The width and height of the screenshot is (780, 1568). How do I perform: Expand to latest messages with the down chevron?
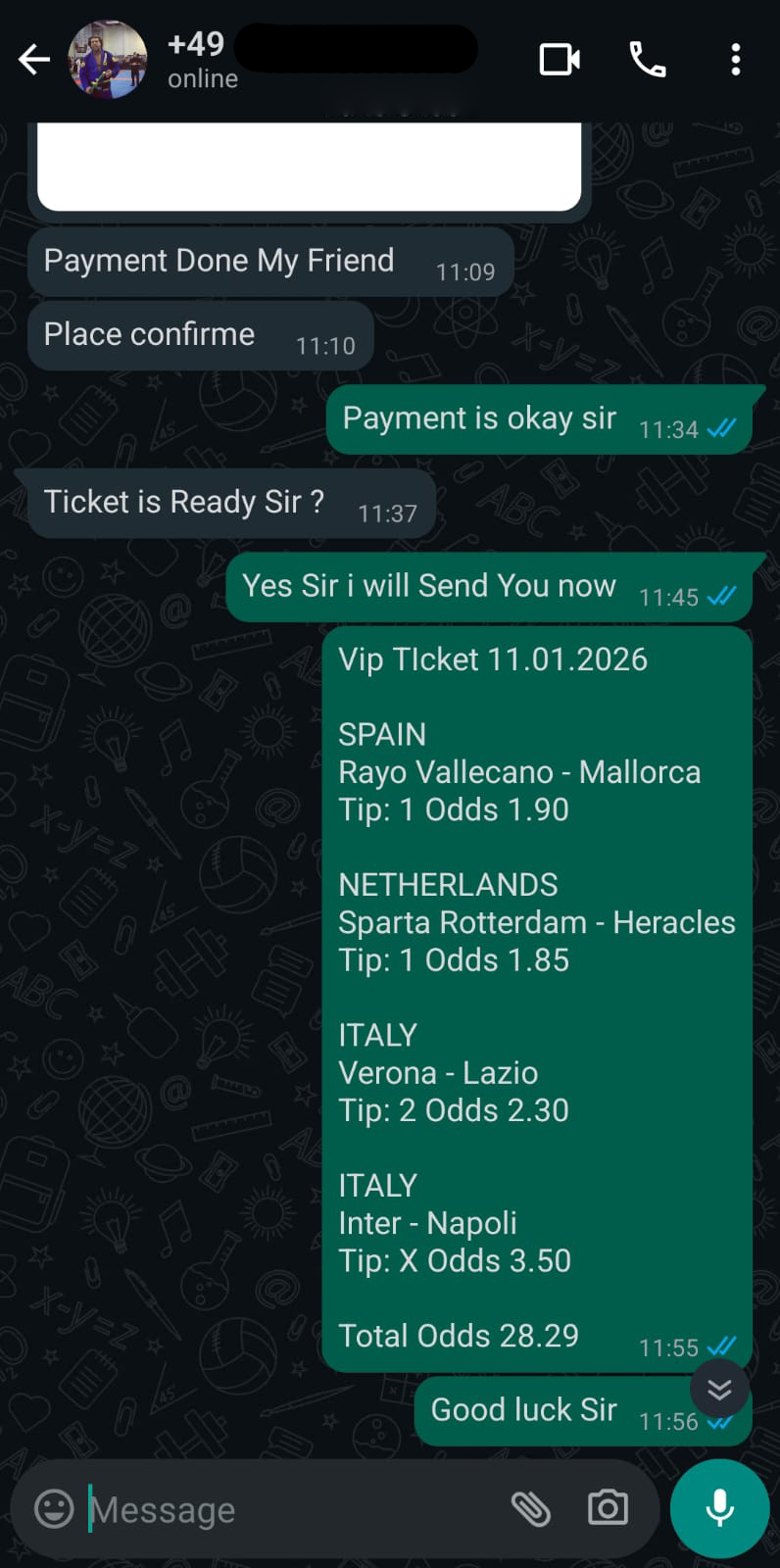[718, 1388]
